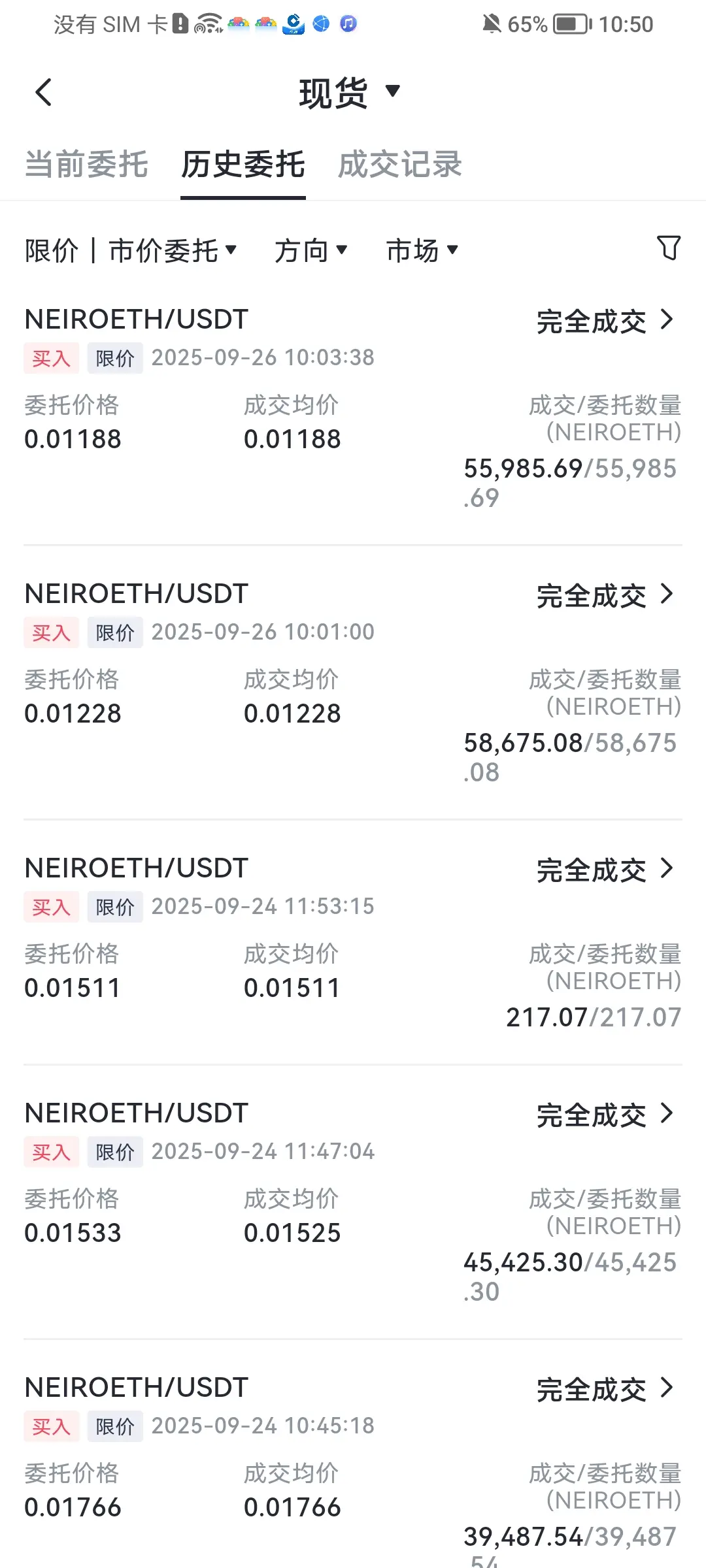Open the 方向 direction dropdown
The width and height of the screenshot is (706, 1568).
coord(311,250)
